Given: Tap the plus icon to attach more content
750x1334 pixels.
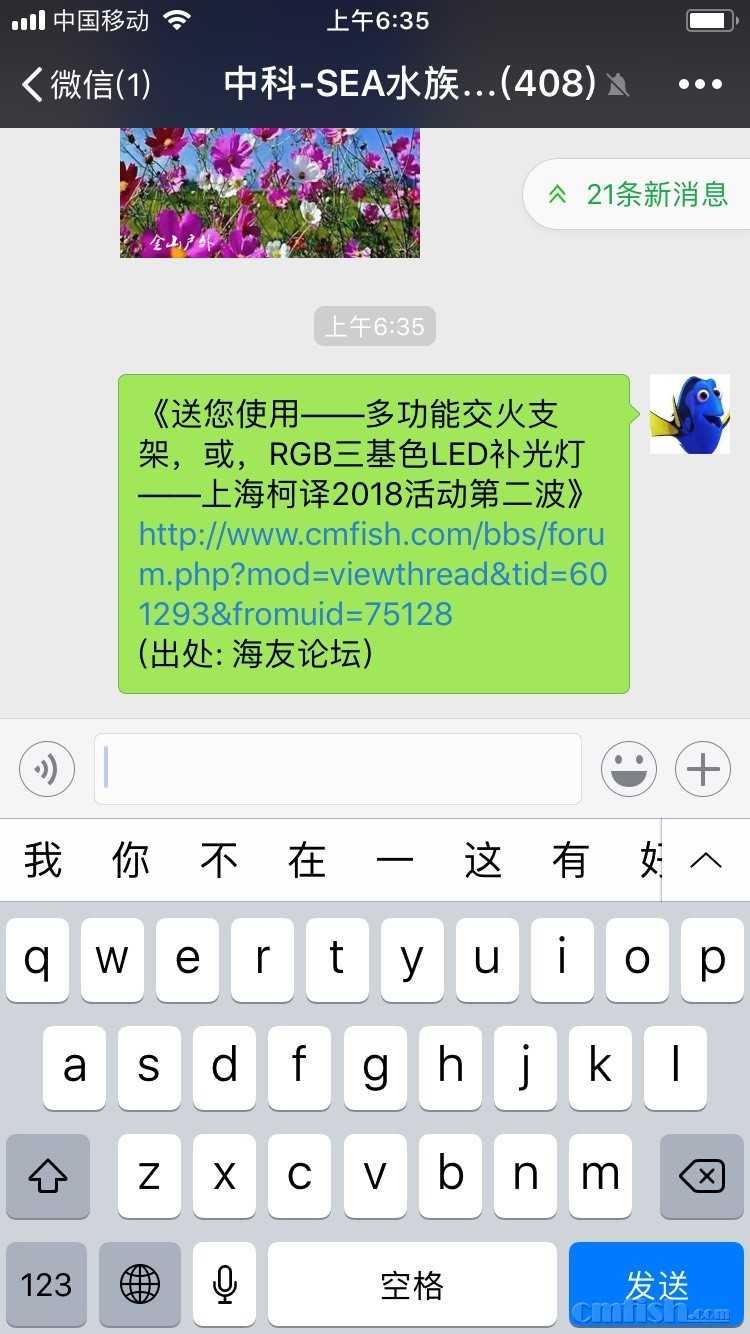Looking at the screenshot, I should [x=703, y=769].
